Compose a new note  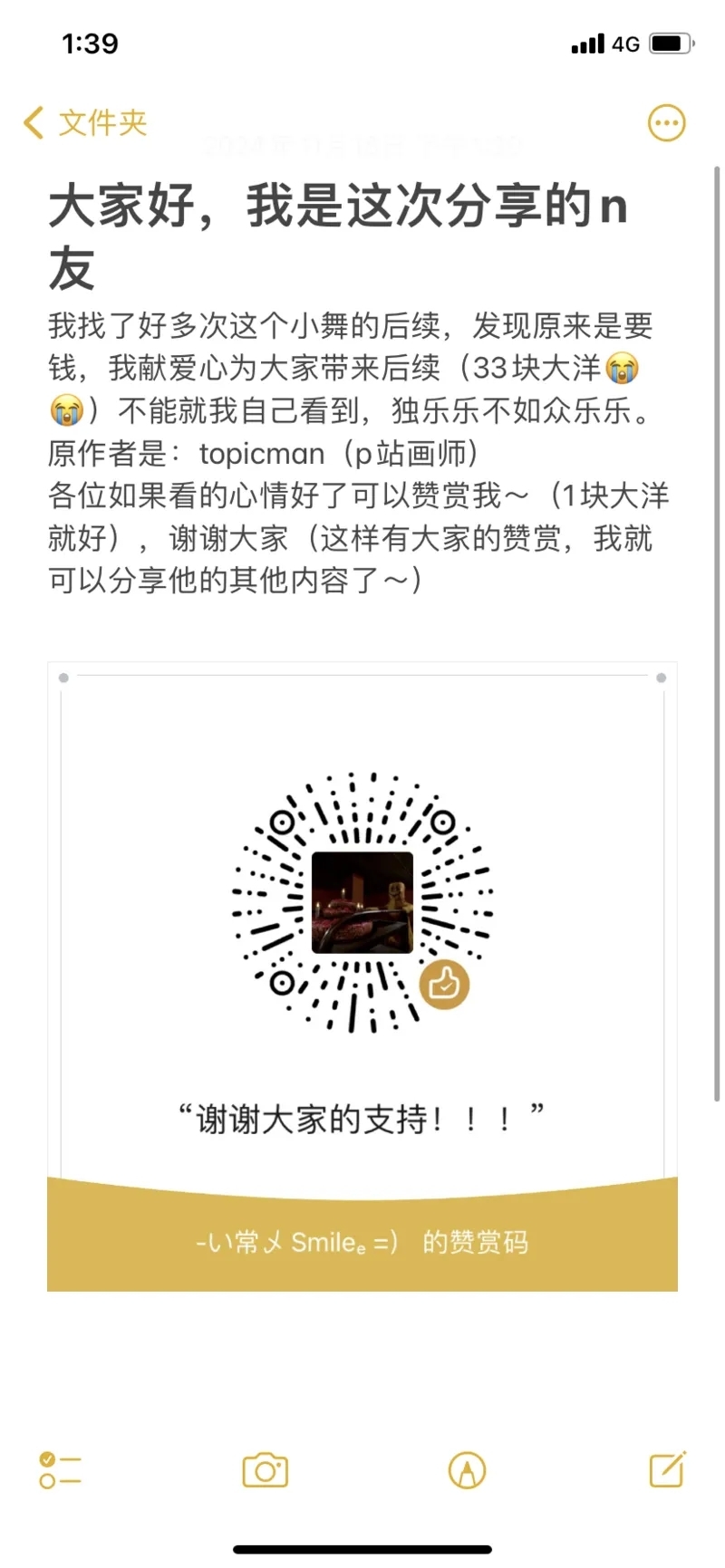[667, 1469]
